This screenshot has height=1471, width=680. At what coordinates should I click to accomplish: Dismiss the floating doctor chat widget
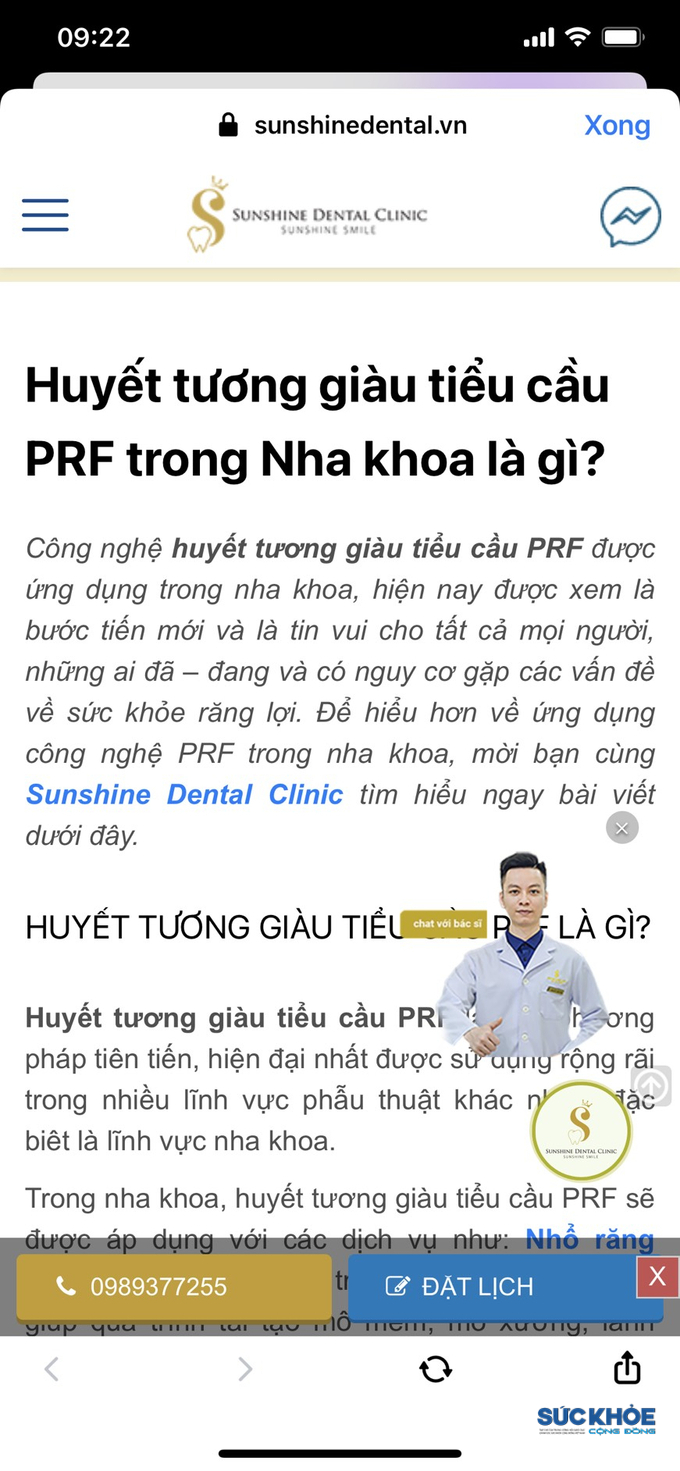[x=622, y=828]
